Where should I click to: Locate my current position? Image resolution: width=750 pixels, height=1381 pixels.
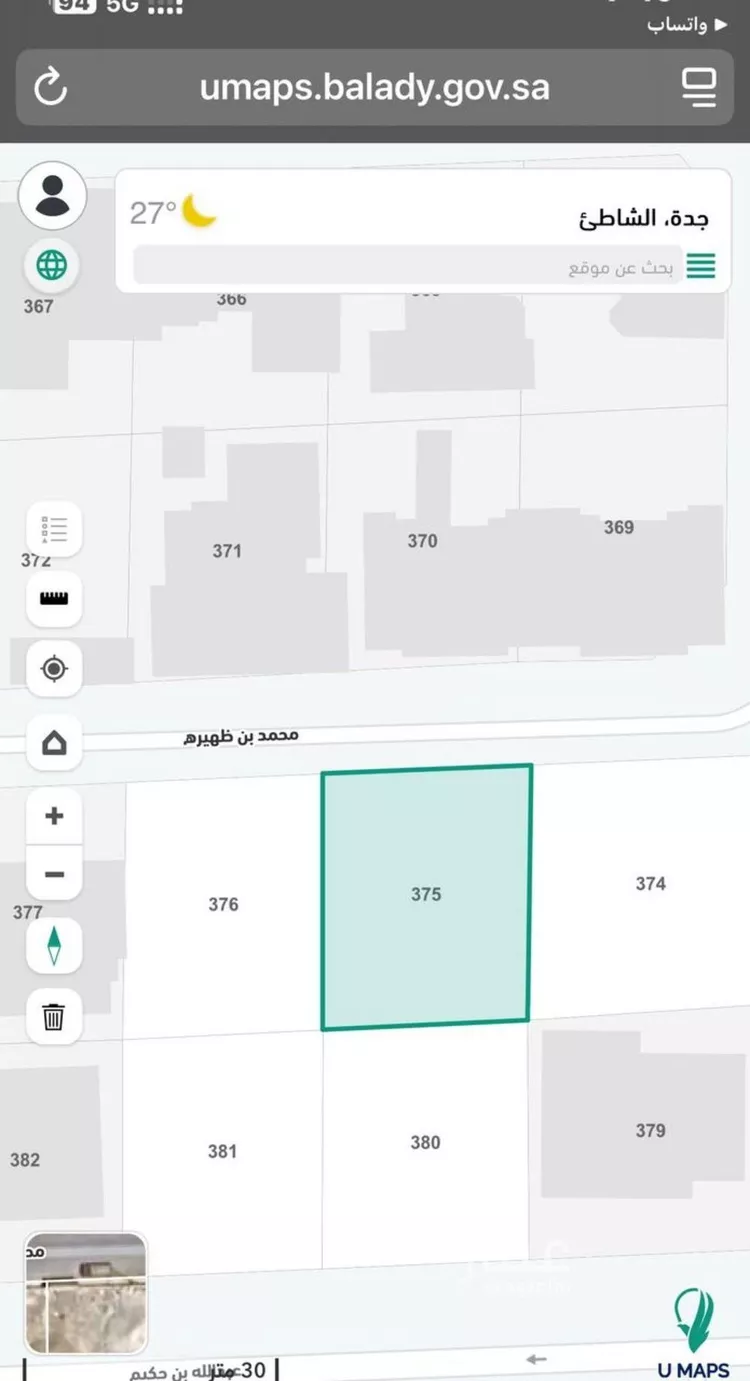54,668
